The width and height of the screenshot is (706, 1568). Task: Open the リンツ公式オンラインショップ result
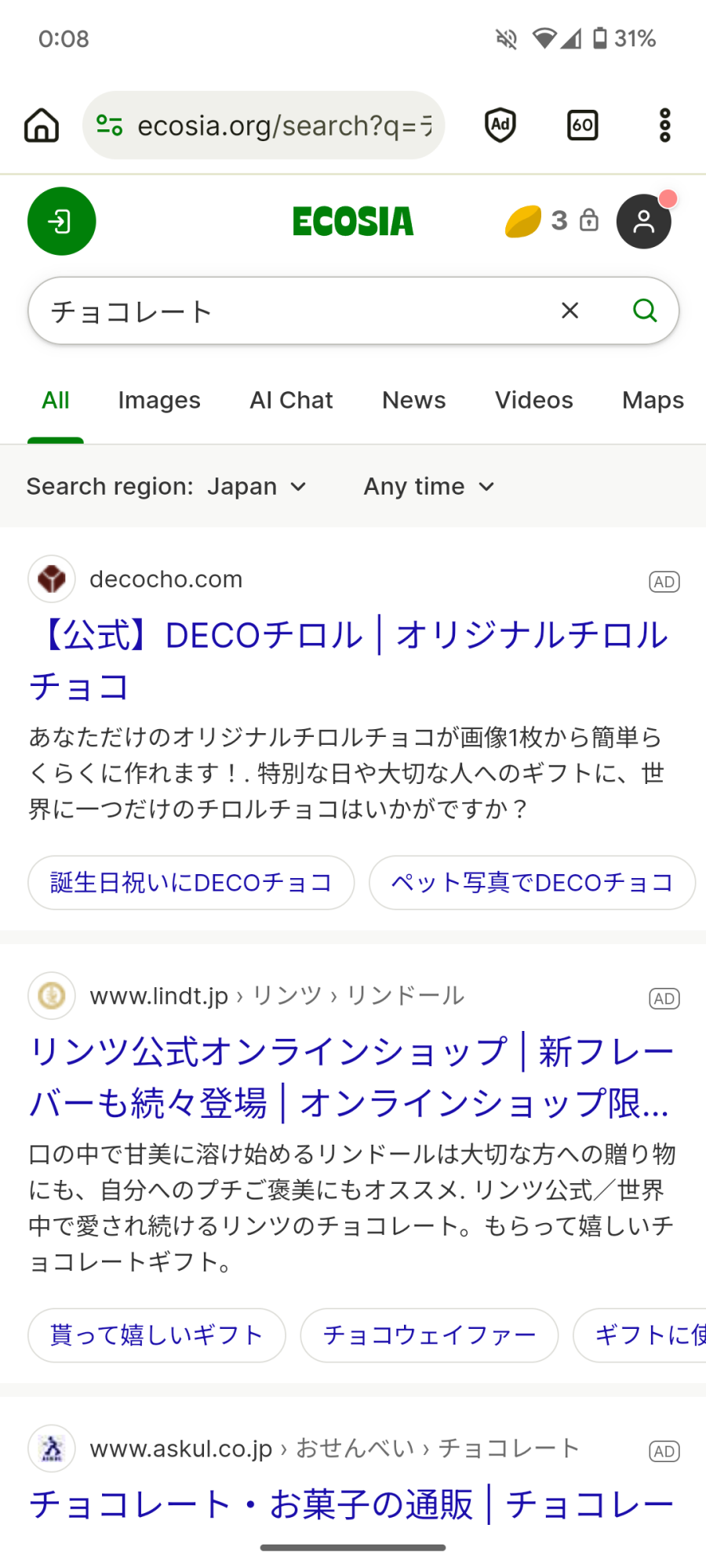351,1076
